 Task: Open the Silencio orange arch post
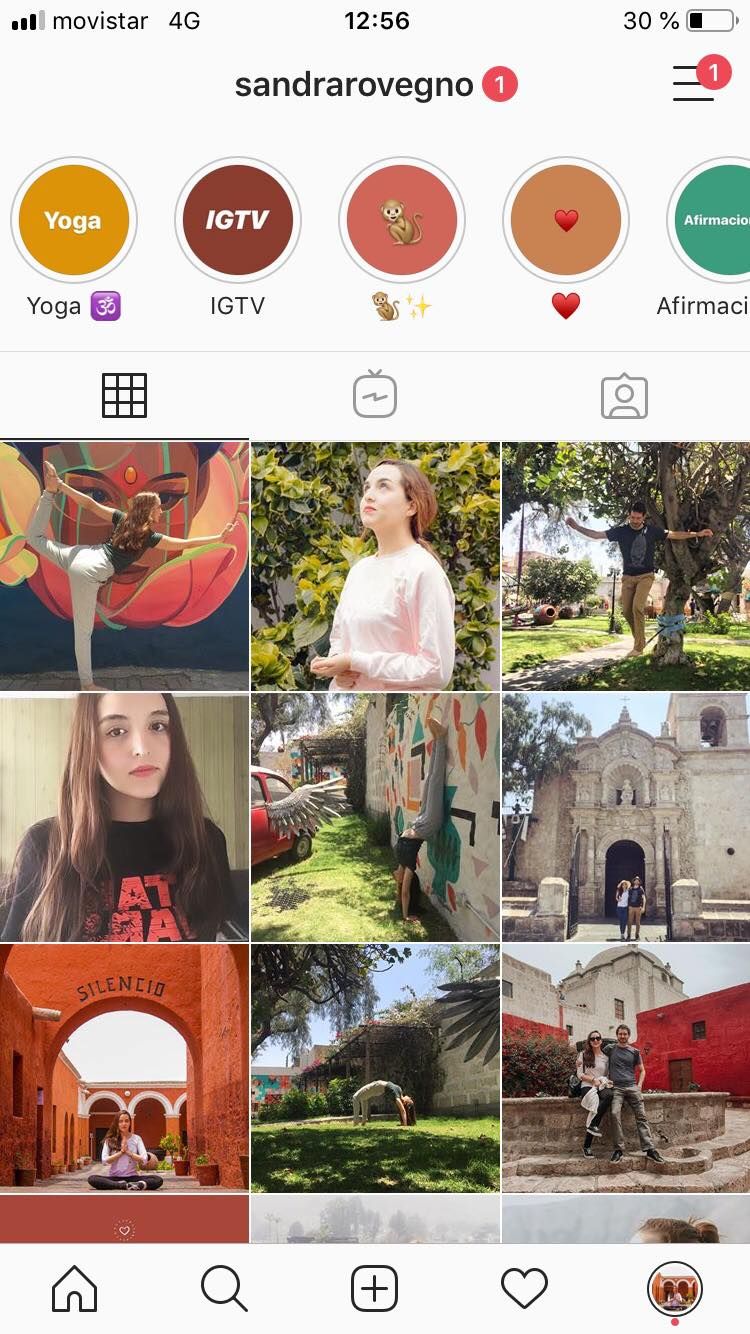pyautogui.click(x=124, y=1068)
